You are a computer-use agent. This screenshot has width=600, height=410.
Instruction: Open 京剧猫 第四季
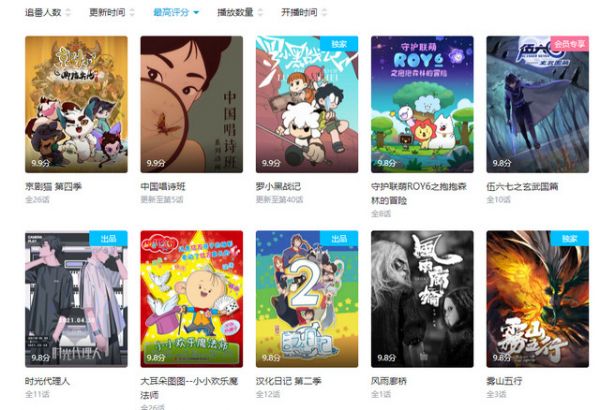click(x=76, y=104)
